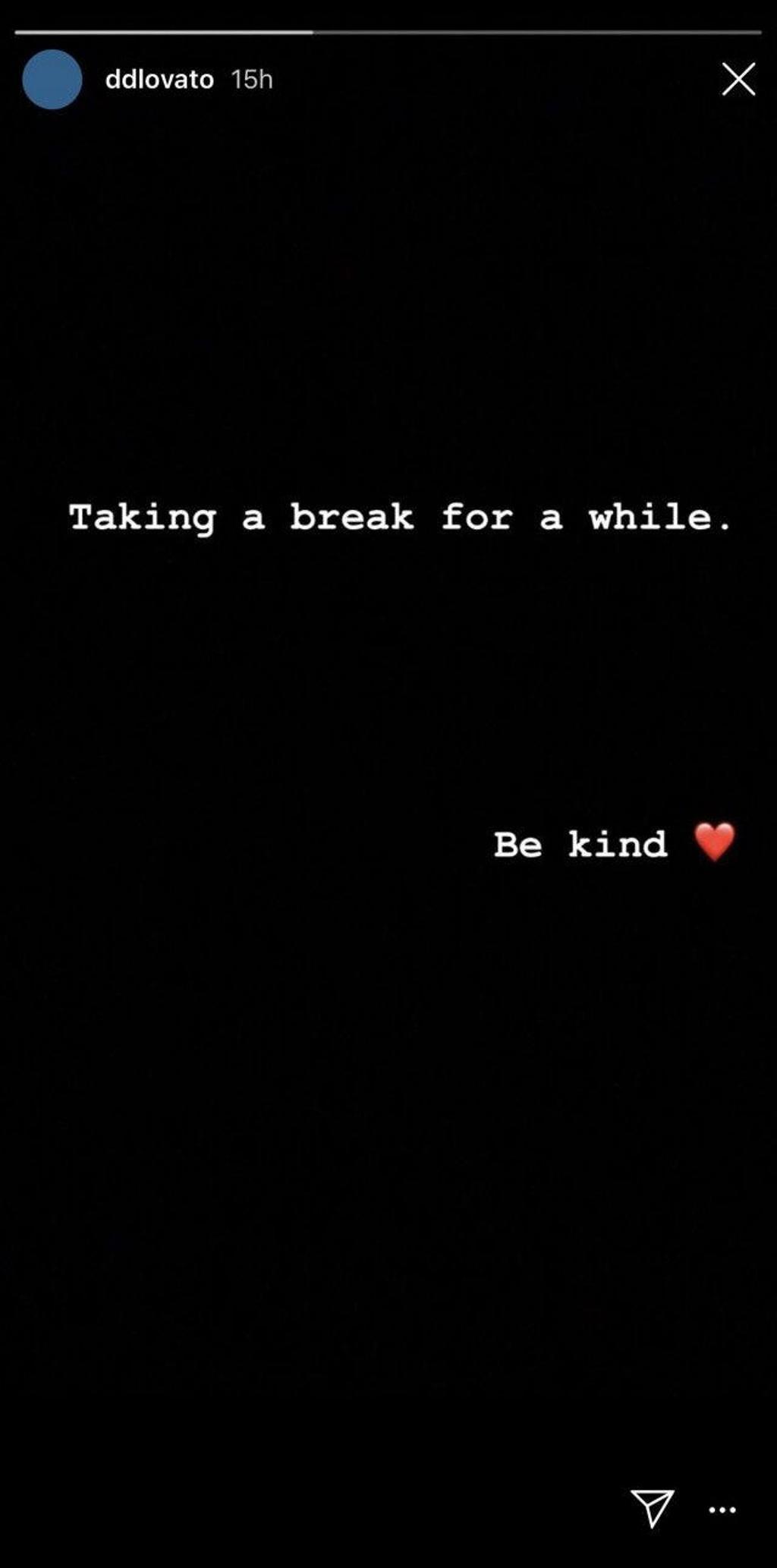Click the story progress bar

[x=388, y=31]
